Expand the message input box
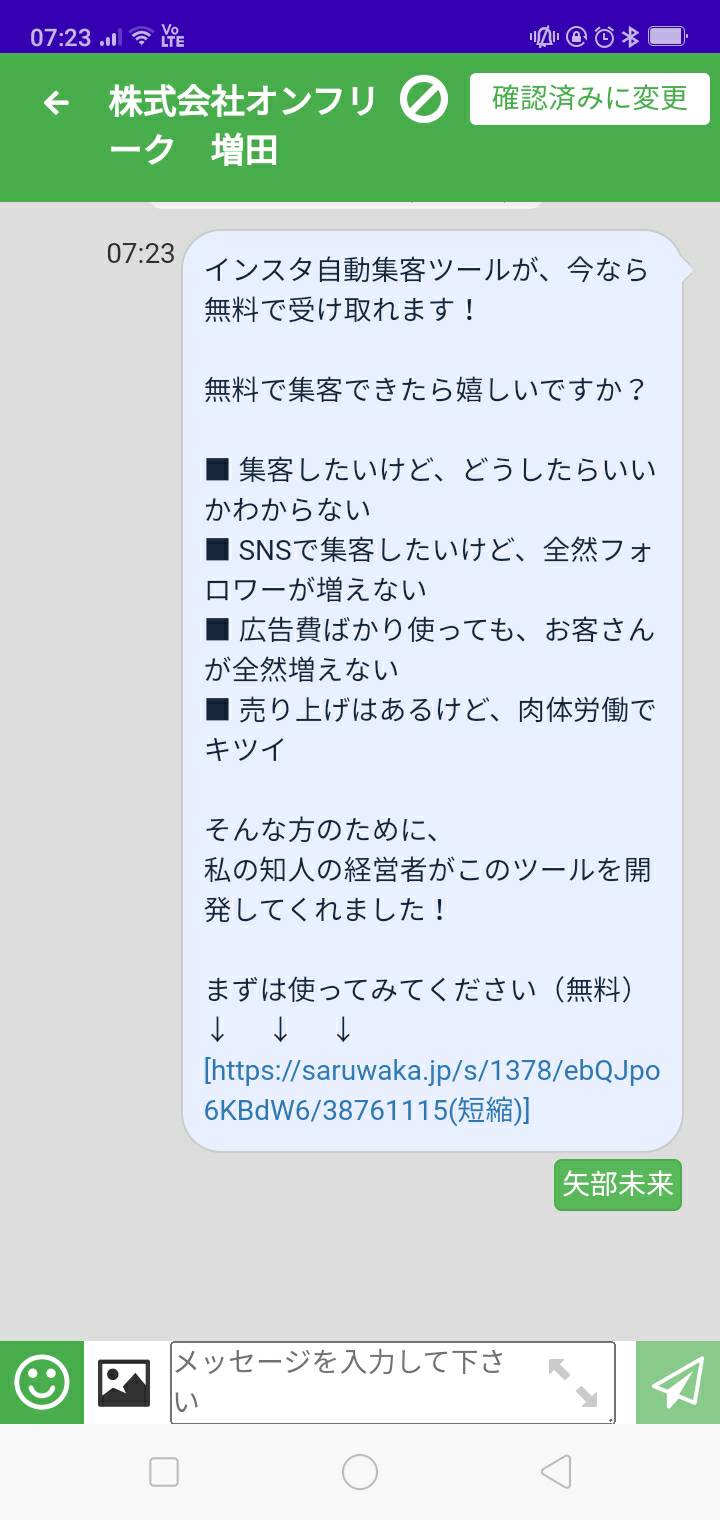This screenshot has height=1520, width=720. coord(573,1382)
